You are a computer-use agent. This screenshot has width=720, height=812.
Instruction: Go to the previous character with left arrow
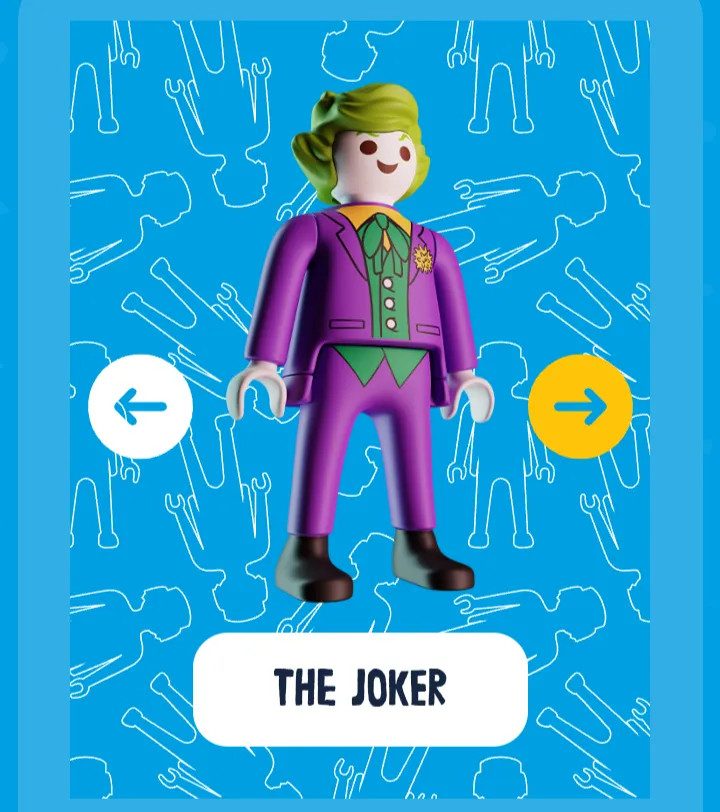(x=140, y=407)
